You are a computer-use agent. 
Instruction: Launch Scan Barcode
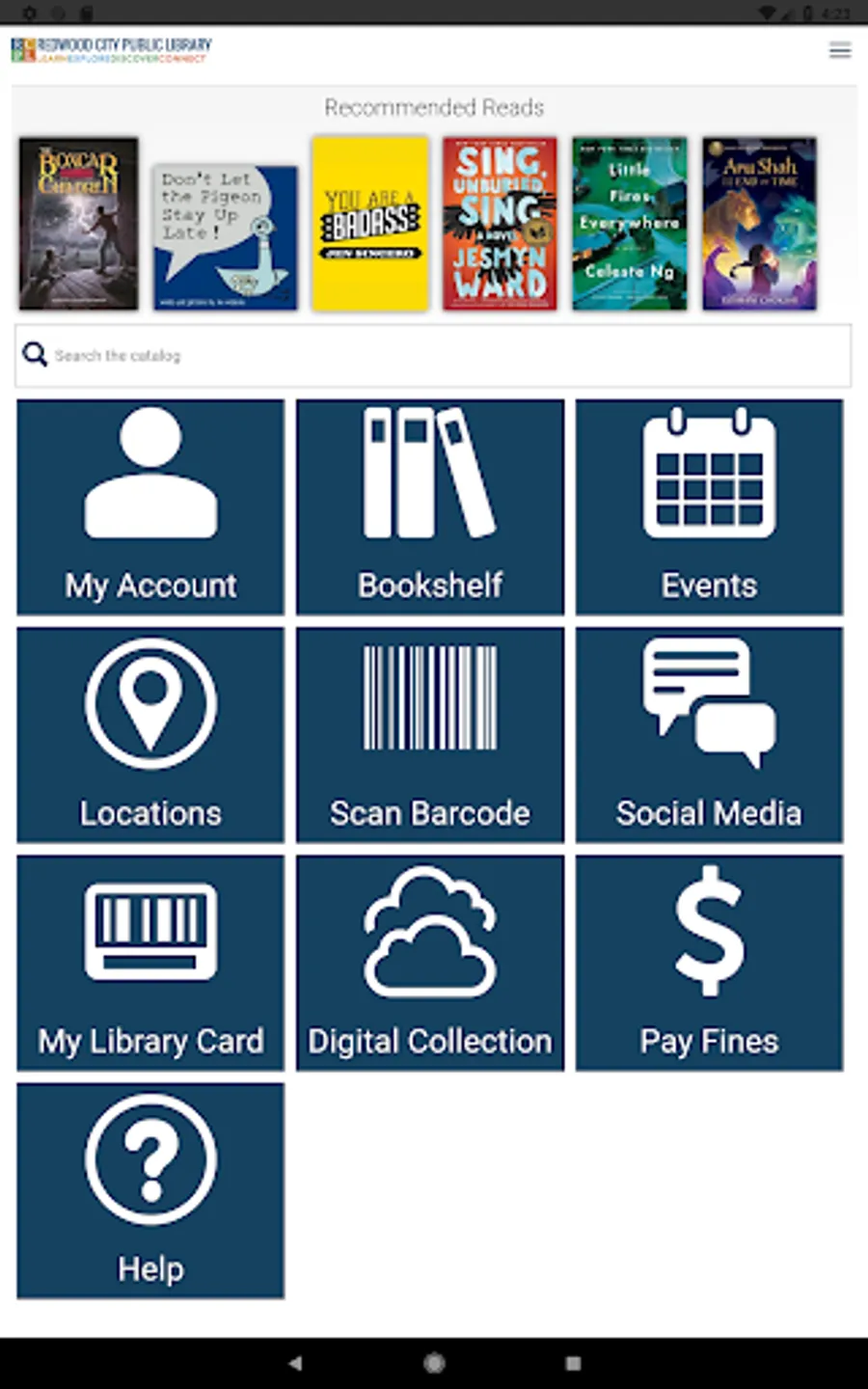coord(430,735)
